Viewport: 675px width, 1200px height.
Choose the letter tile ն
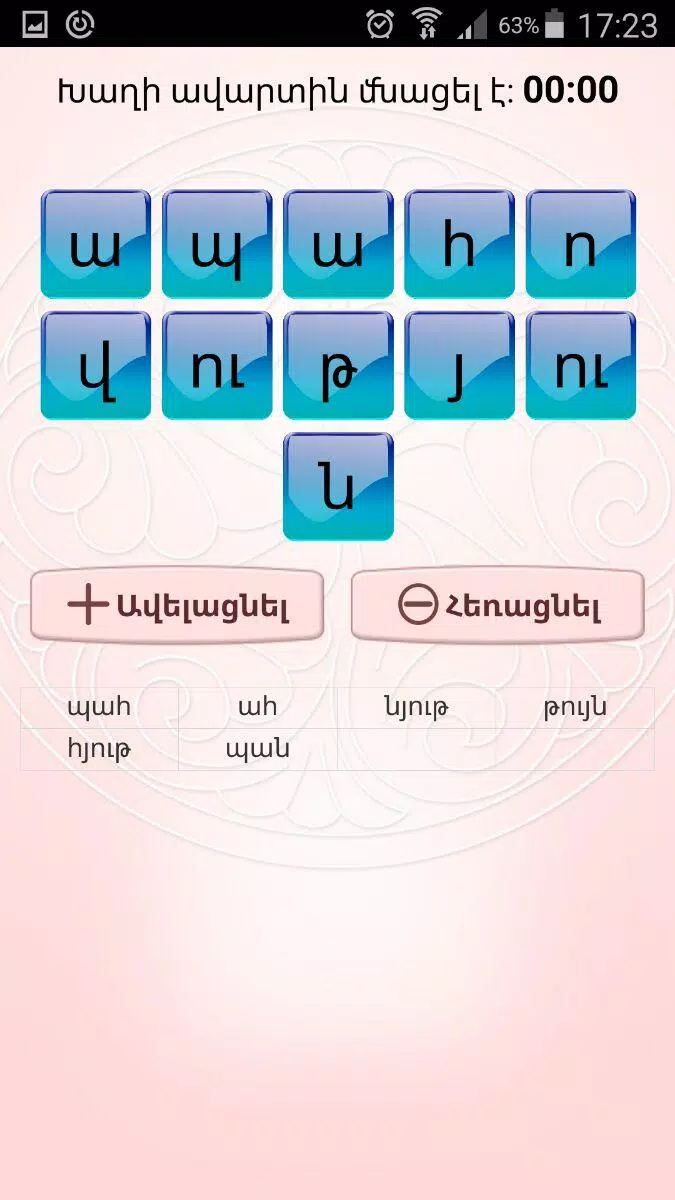[338, 487]
